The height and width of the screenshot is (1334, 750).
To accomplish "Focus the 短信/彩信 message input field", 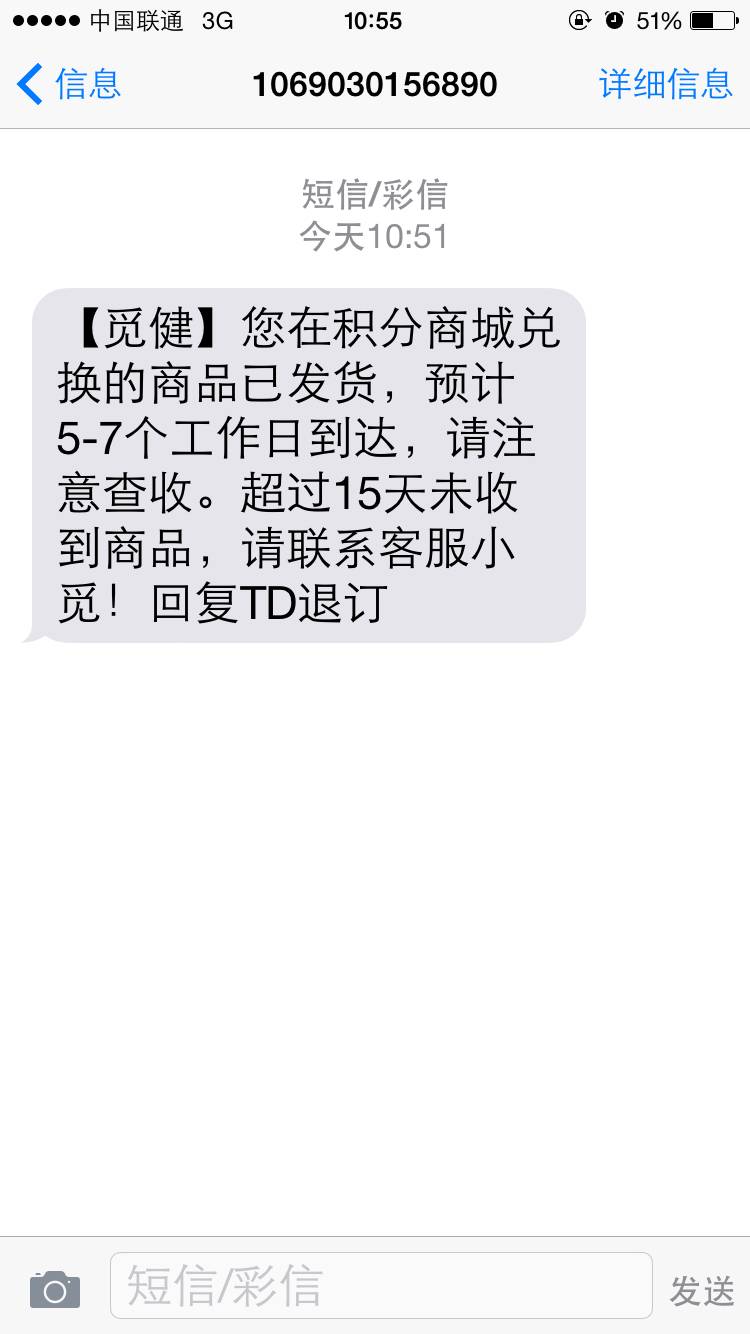I will [380, 1286].
